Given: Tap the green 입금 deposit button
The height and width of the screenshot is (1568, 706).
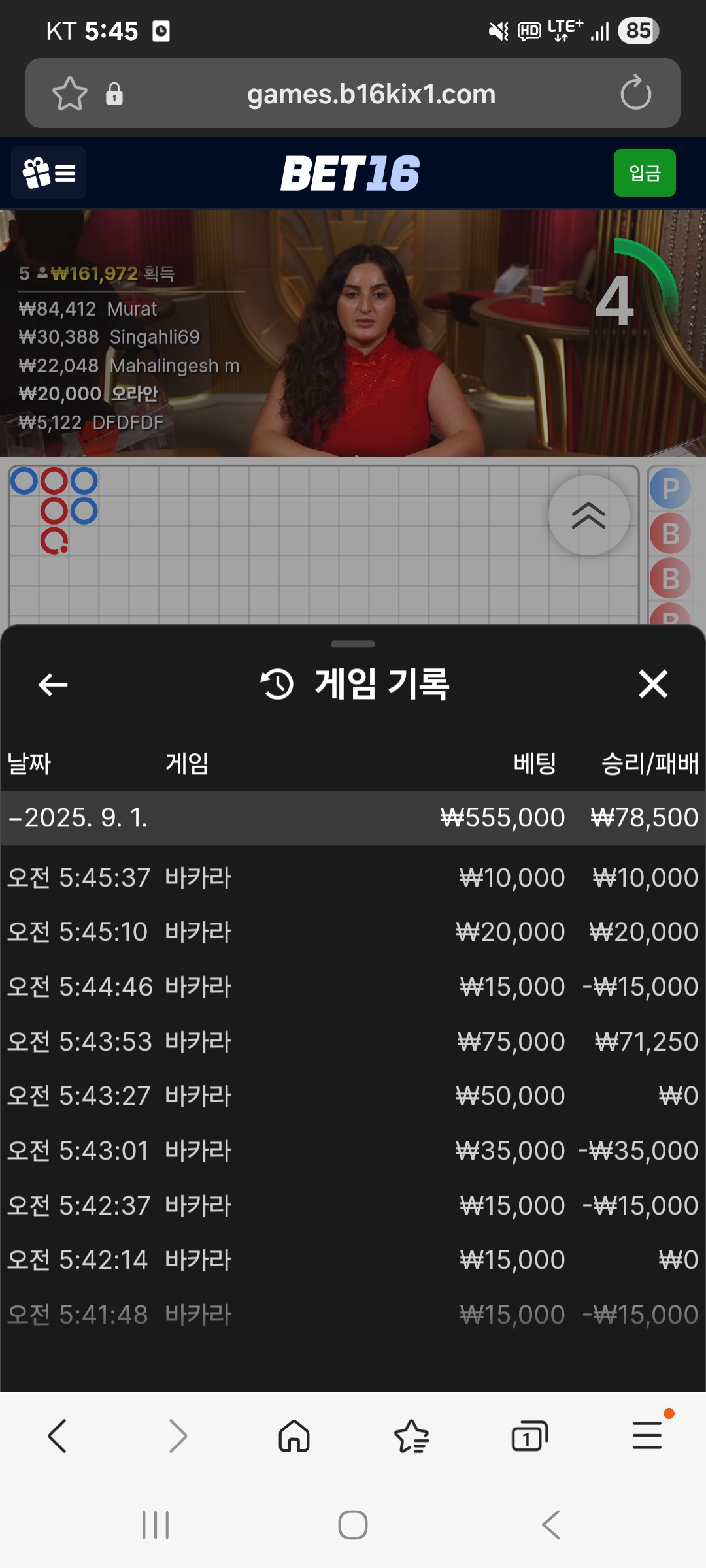Looking at the screenshot, I should (644, 173).
